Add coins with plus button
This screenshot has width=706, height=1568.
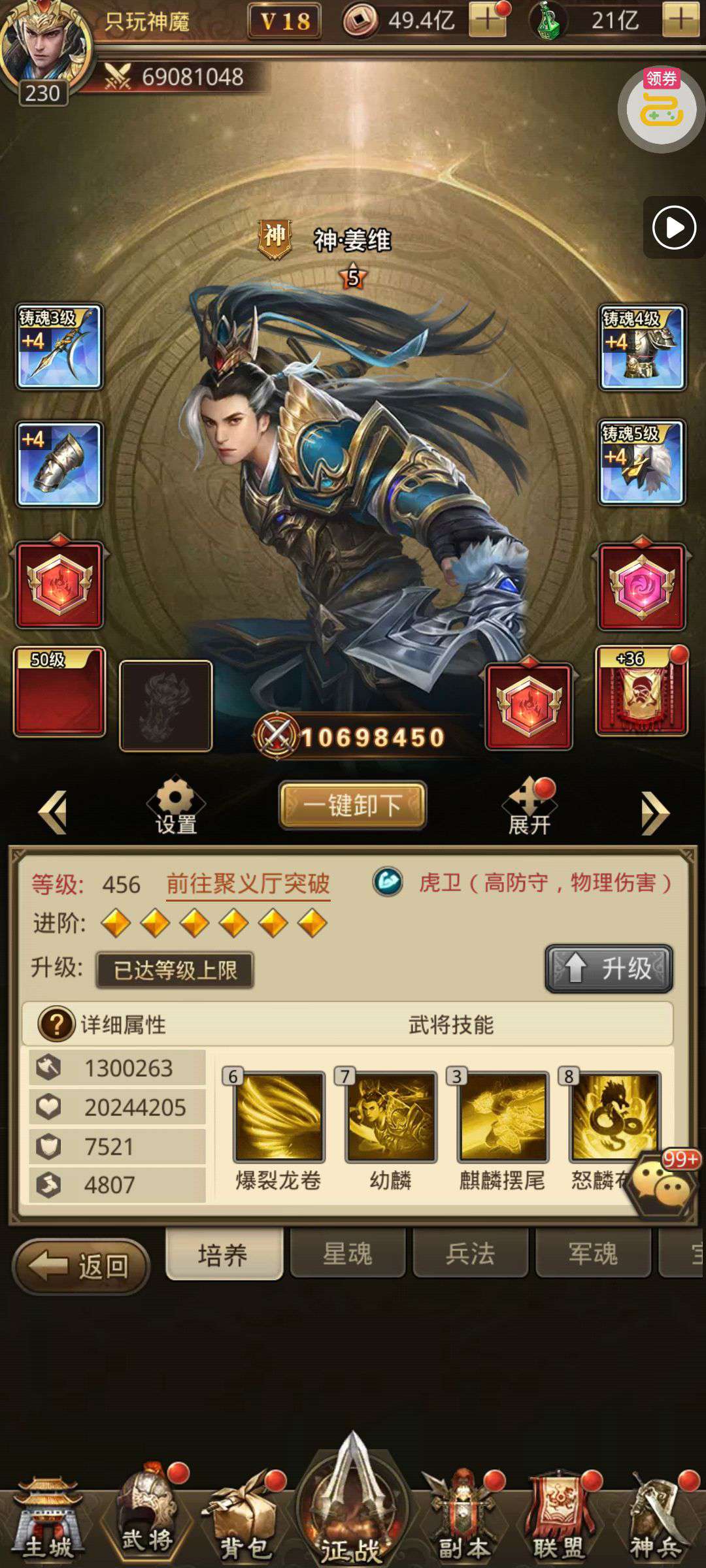487,21
